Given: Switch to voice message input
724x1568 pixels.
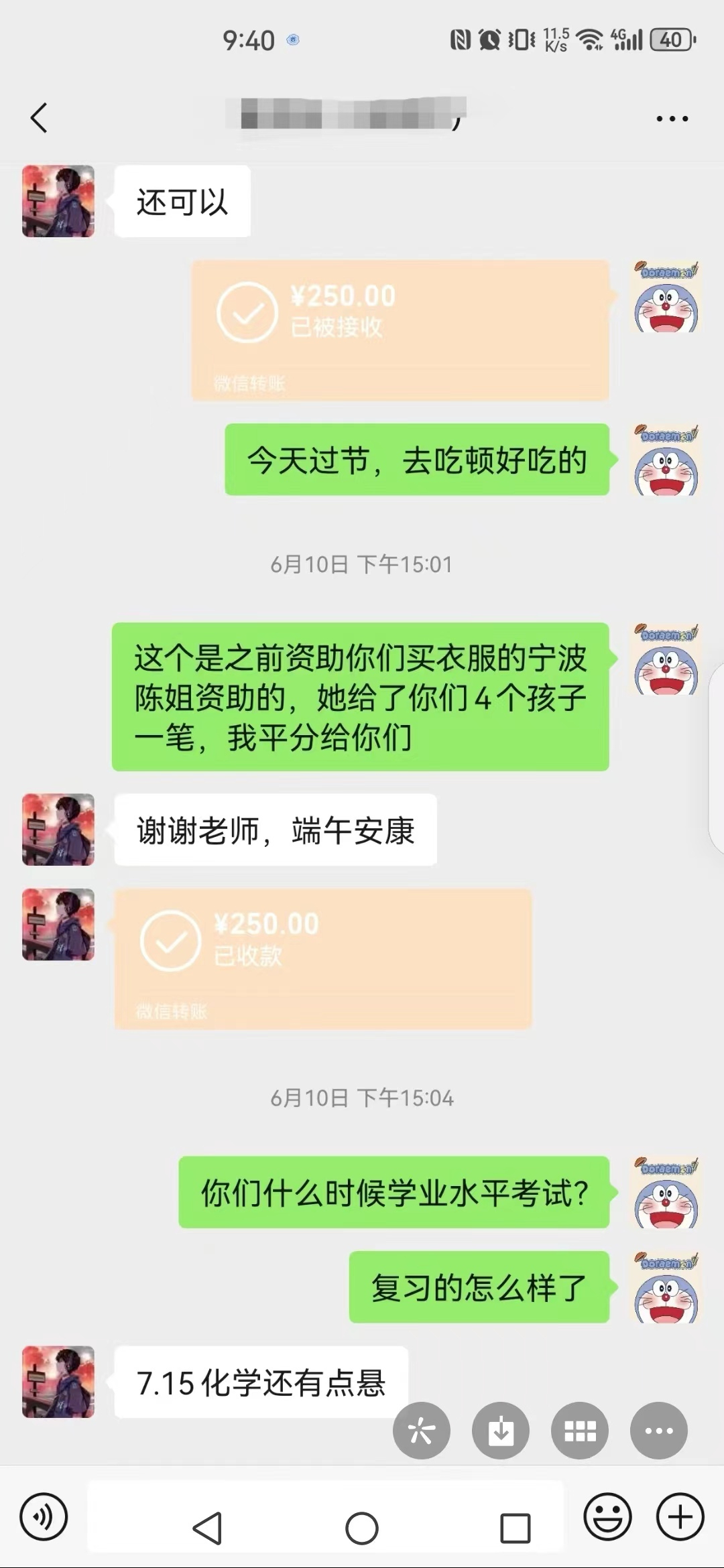Looking at the screenshot, I should 44,1517.
